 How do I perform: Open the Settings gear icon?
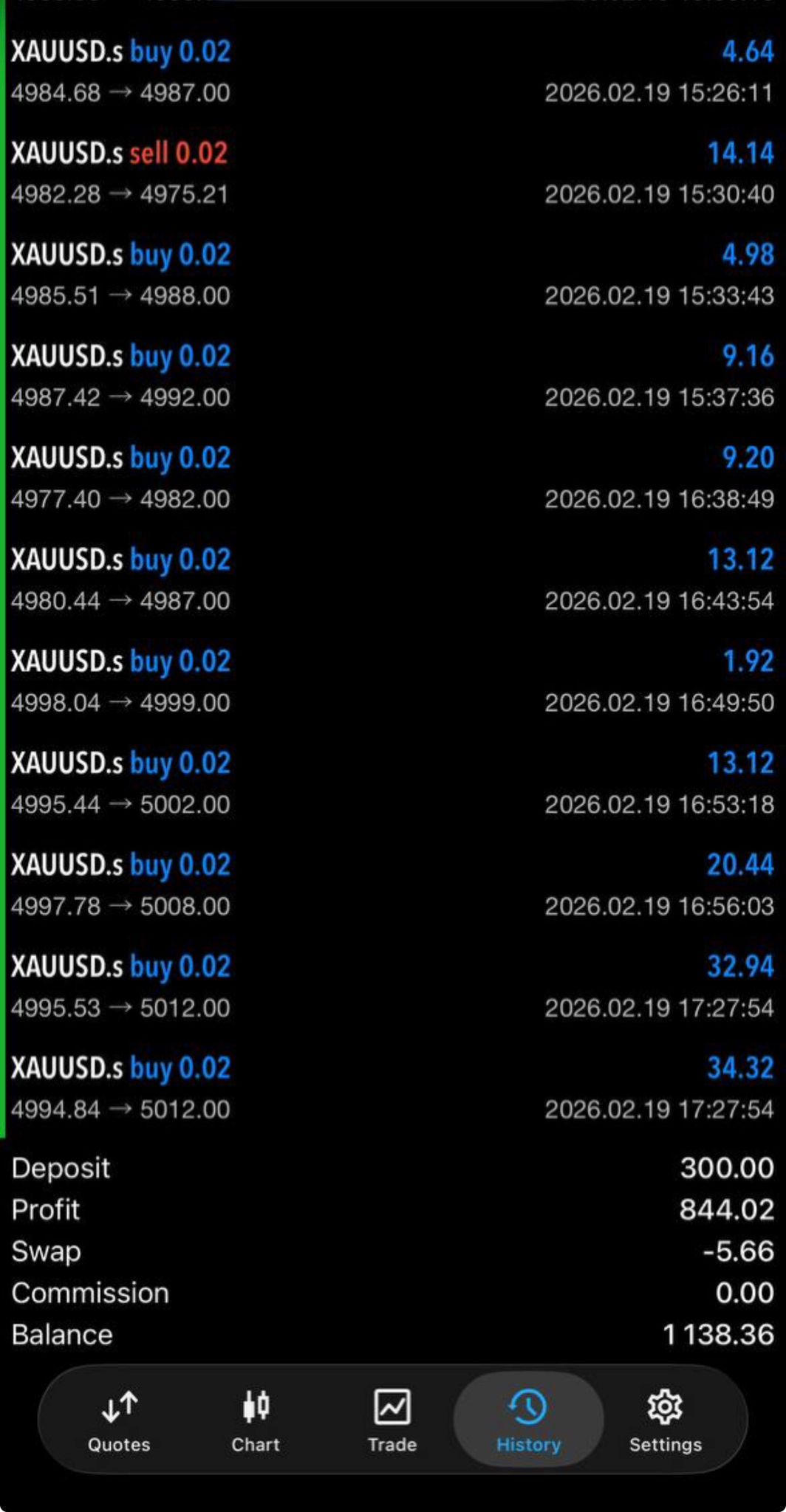[664, 1406]
